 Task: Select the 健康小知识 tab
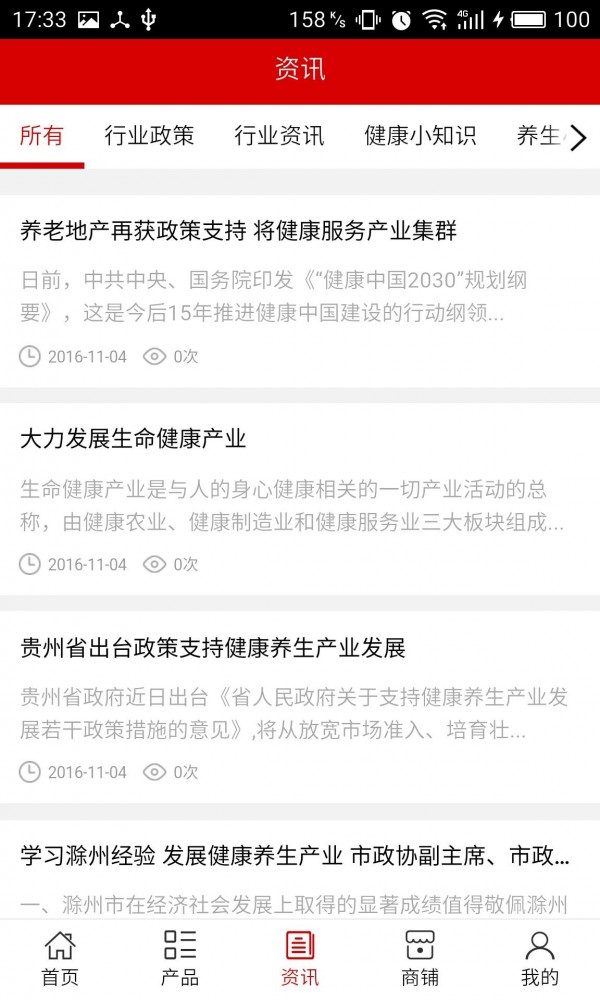[420, 136]
